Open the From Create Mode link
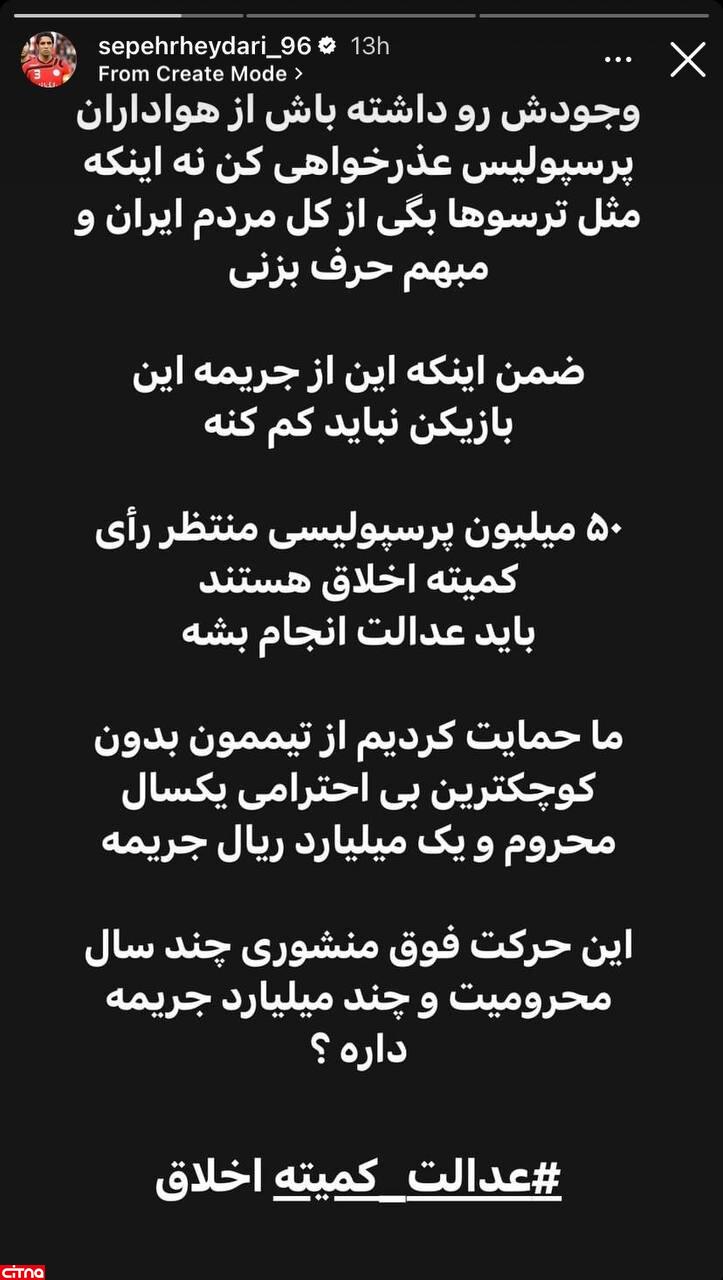Screen dimensions: 723x1280 coord(200,73)
